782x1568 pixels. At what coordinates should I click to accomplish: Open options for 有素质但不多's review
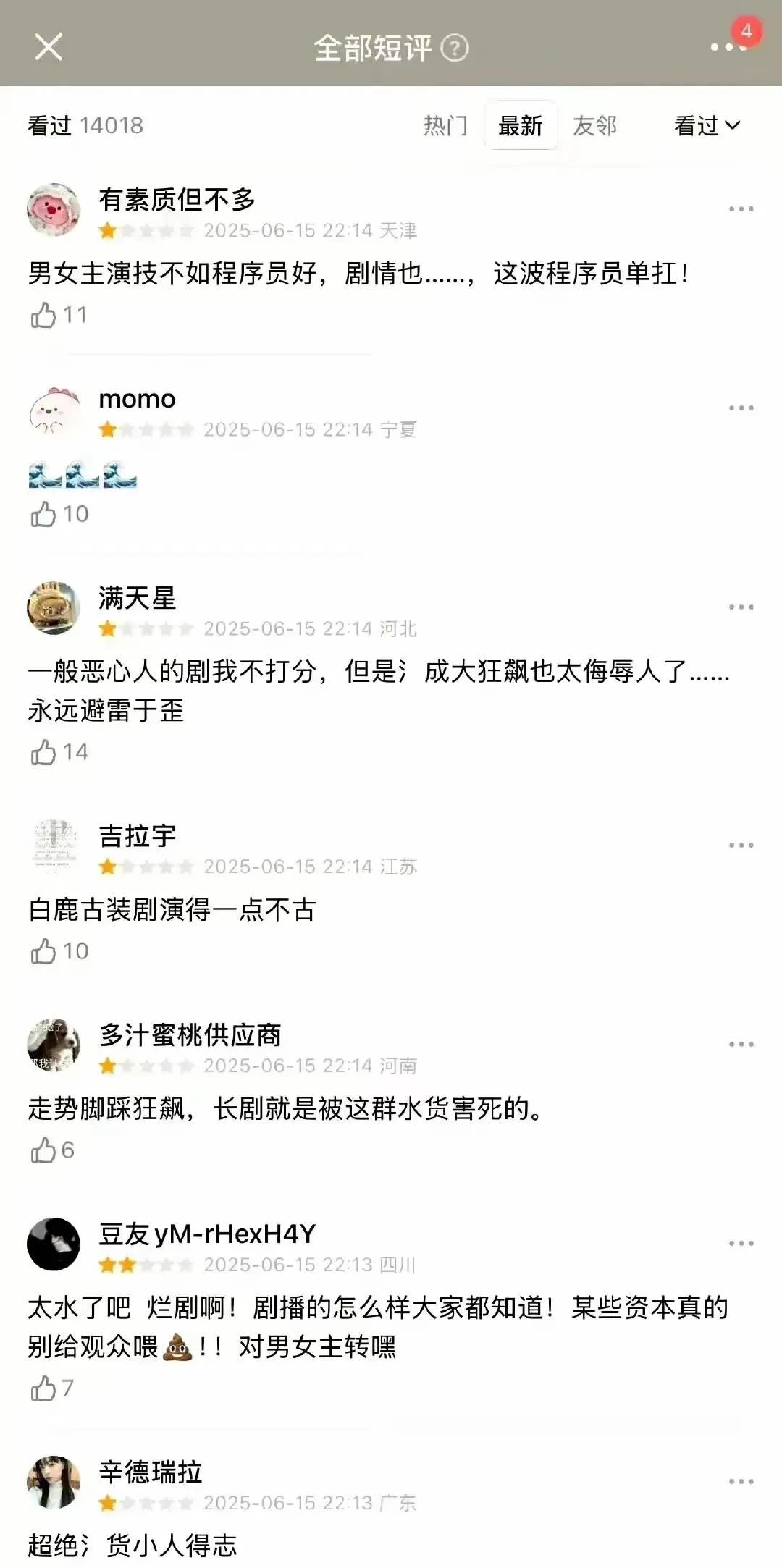pos(741,208)
